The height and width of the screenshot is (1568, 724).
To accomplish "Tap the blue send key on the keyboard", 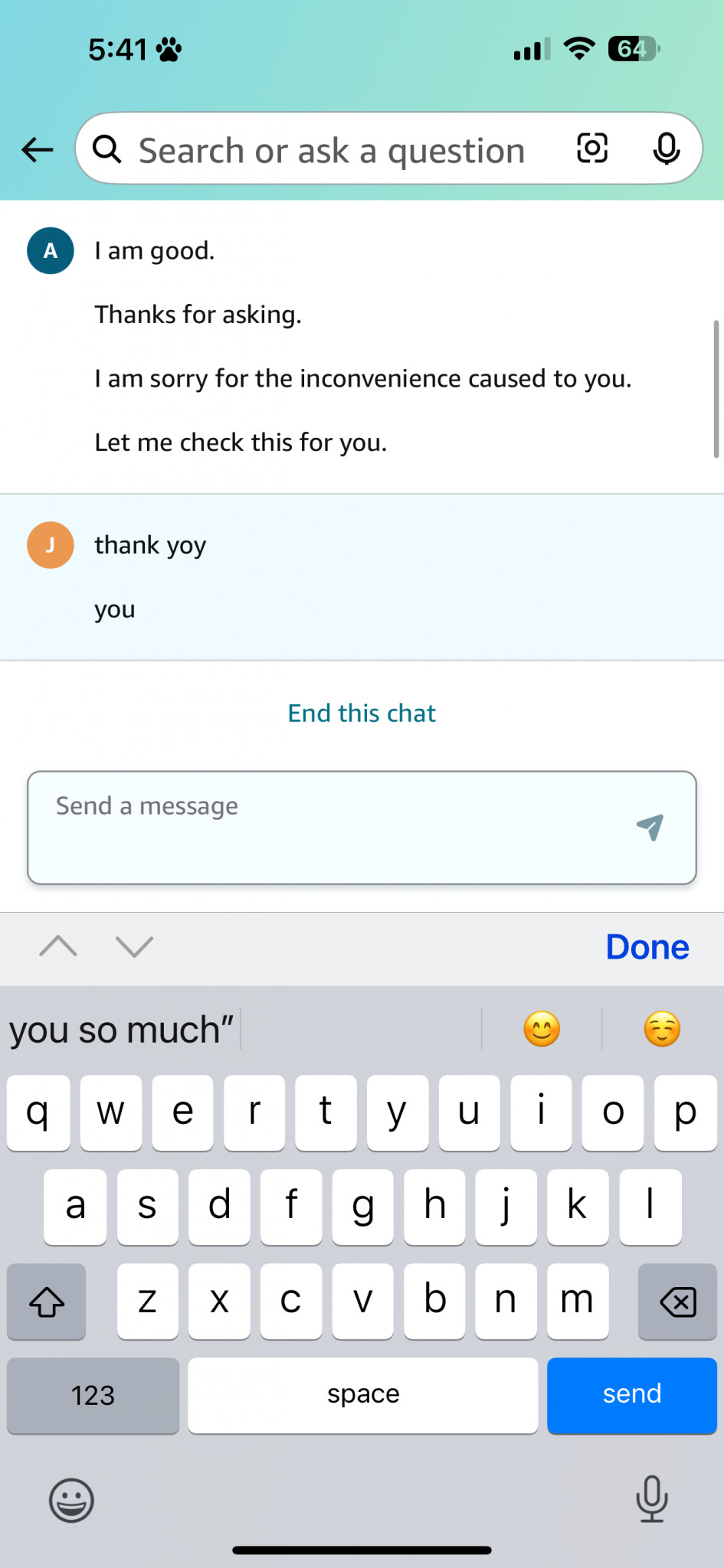I will [x=632, y=1395].
